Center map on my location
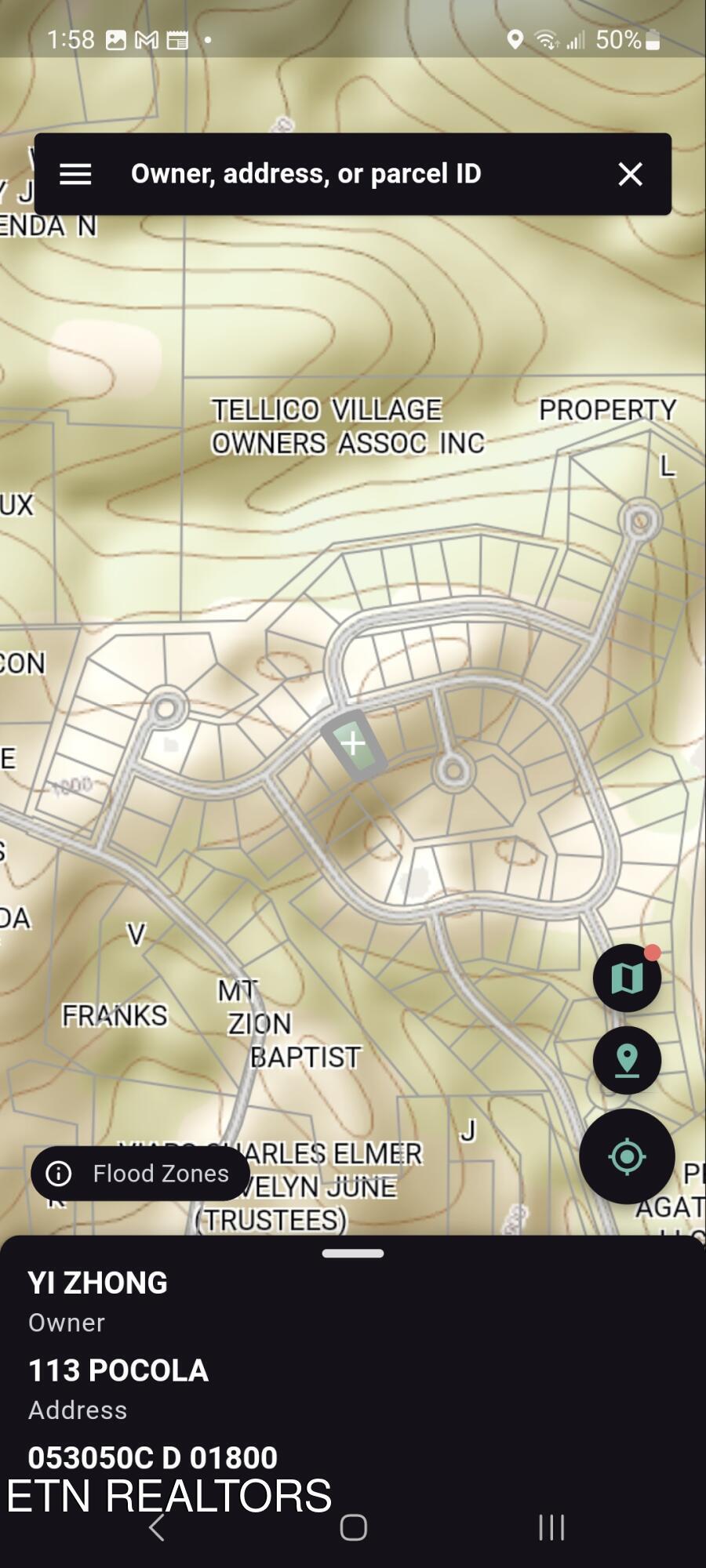Image resolution: width=706 pixels, height=1568 pixels. coord(627,1156)
